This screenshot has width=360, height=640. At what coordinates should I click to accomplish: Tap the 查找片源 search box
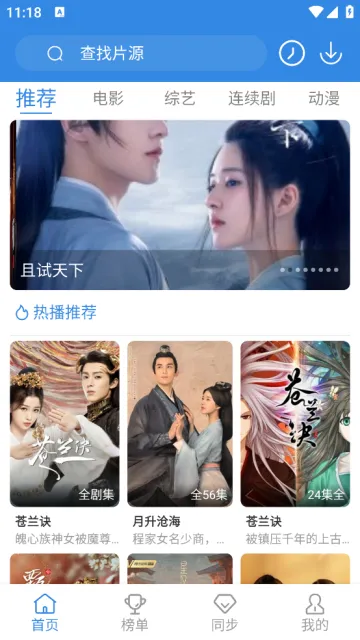coord(141,53)
